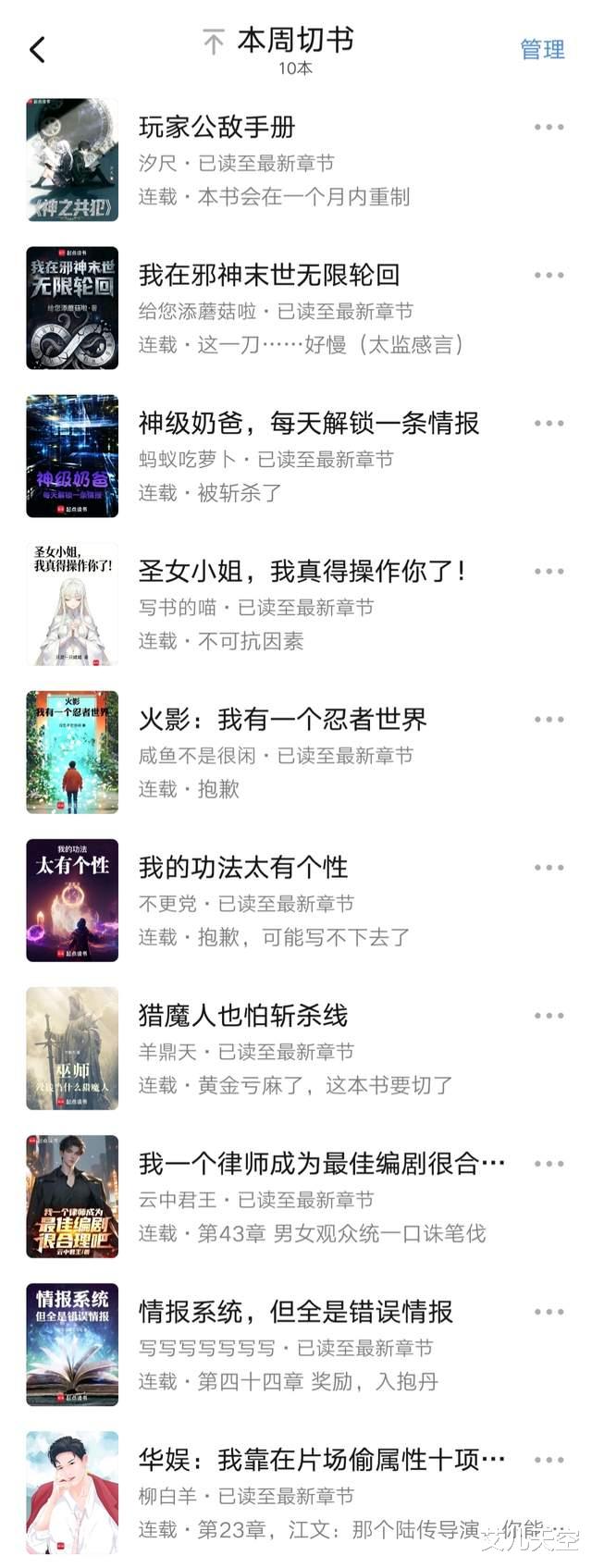Image resolution: width=592 pixels, height=1568 pixels.
Task: Open 神级奶爸，每天解锁一条情报
Action: pyautogui.click(x=308, y=424)
